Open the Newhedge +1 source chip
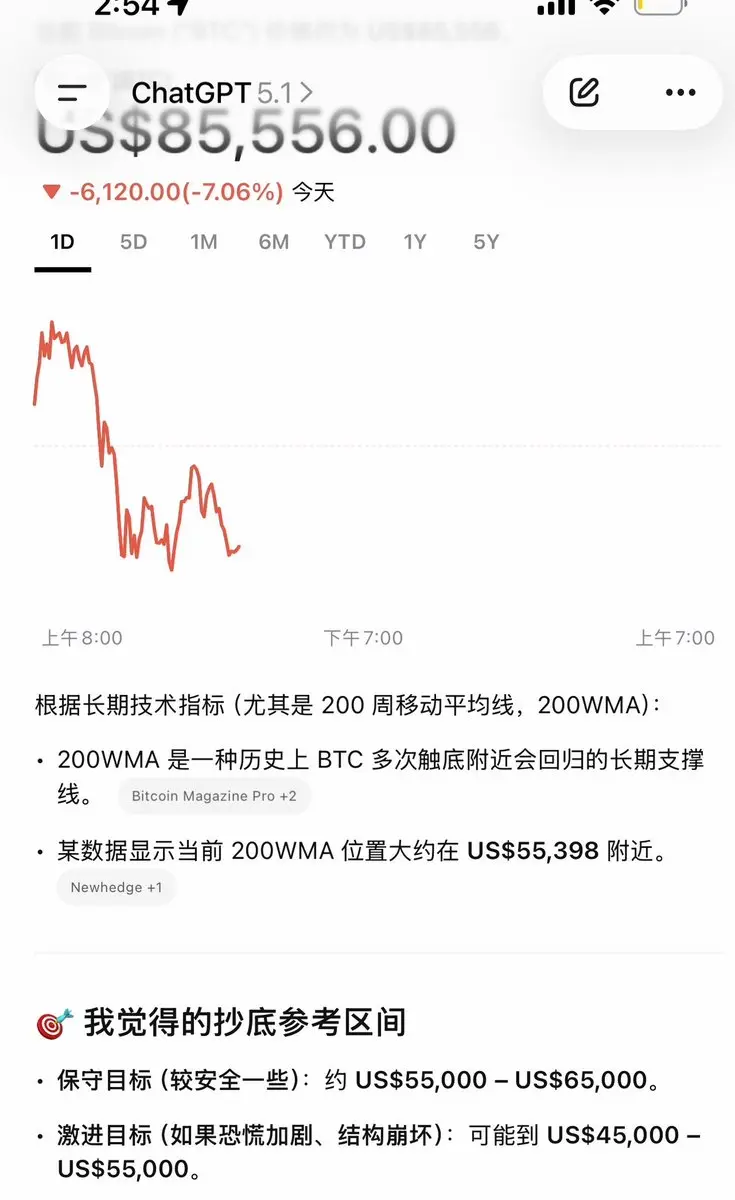The height and width of the screenshot is (1200, 735). click(116, 887)
